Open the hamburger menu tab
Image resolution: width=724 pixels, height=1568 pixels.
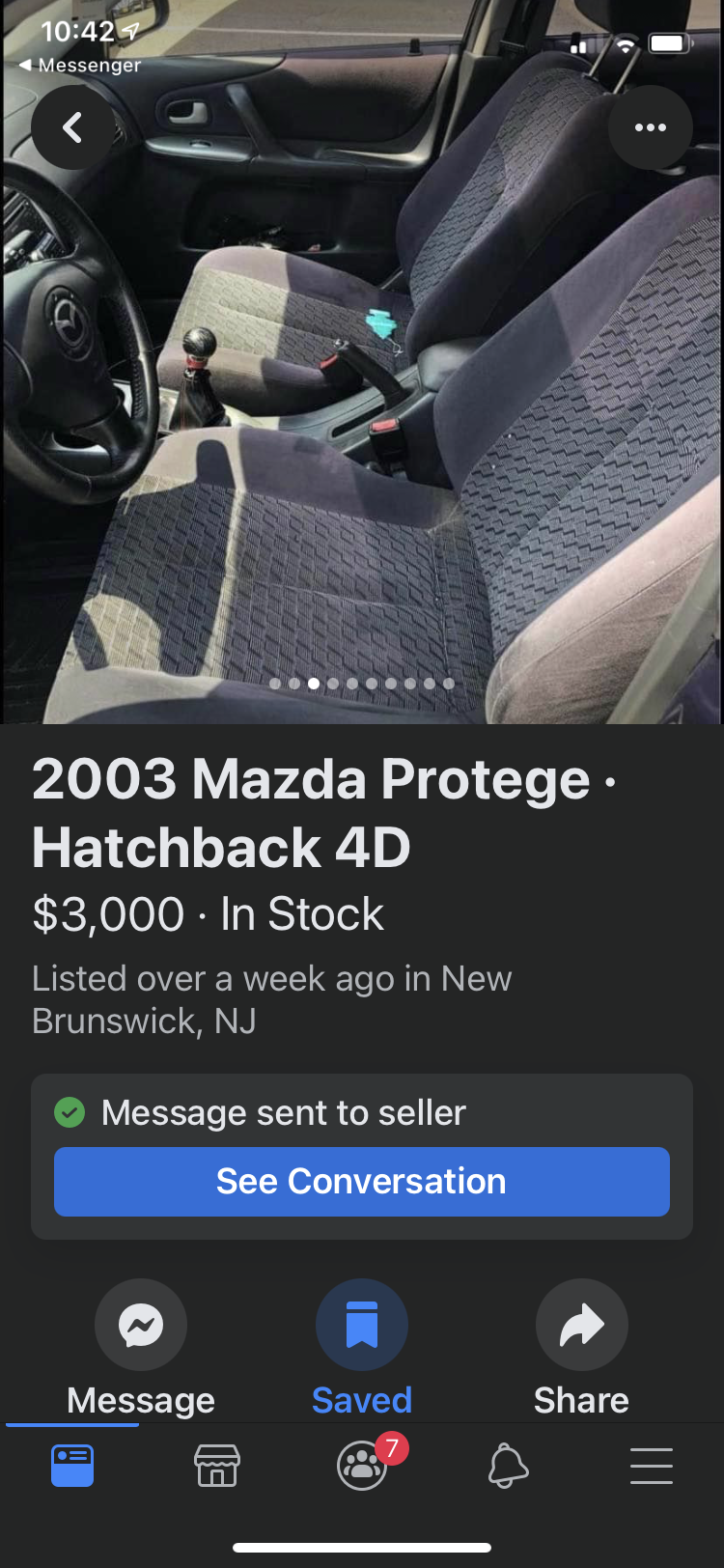(x=652, y=1466)
